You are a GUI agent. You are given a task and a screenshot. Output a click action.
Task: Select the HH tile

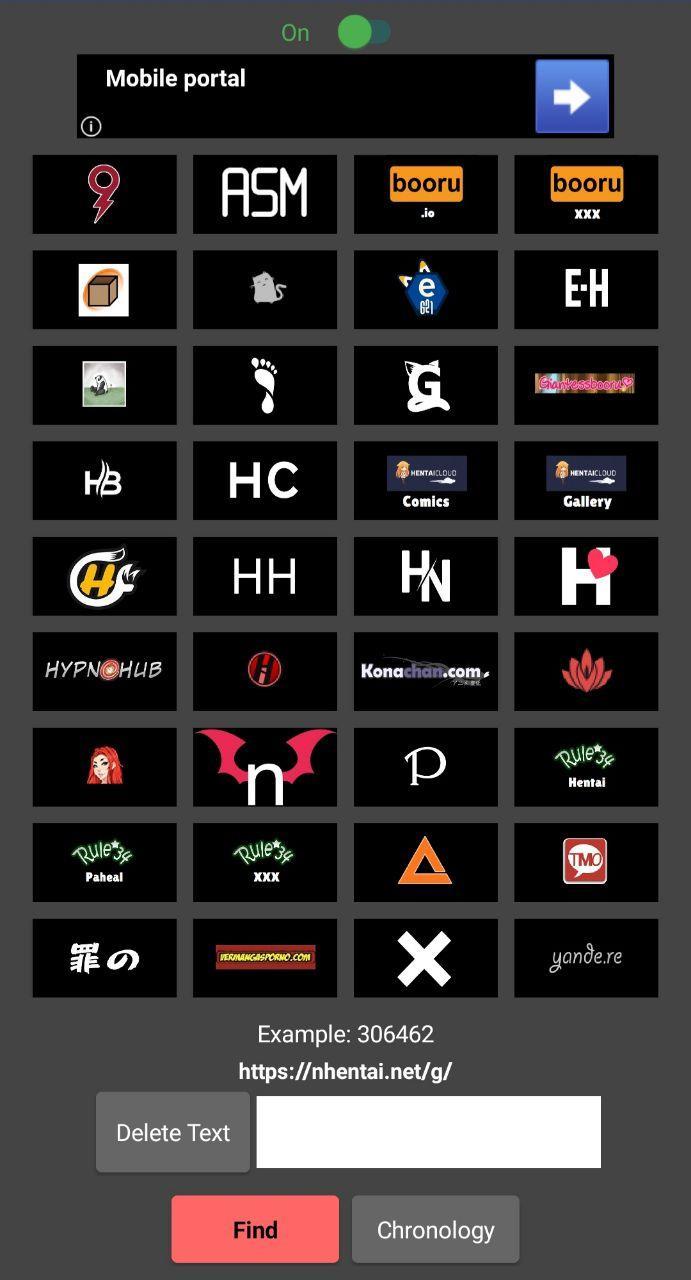264,576
